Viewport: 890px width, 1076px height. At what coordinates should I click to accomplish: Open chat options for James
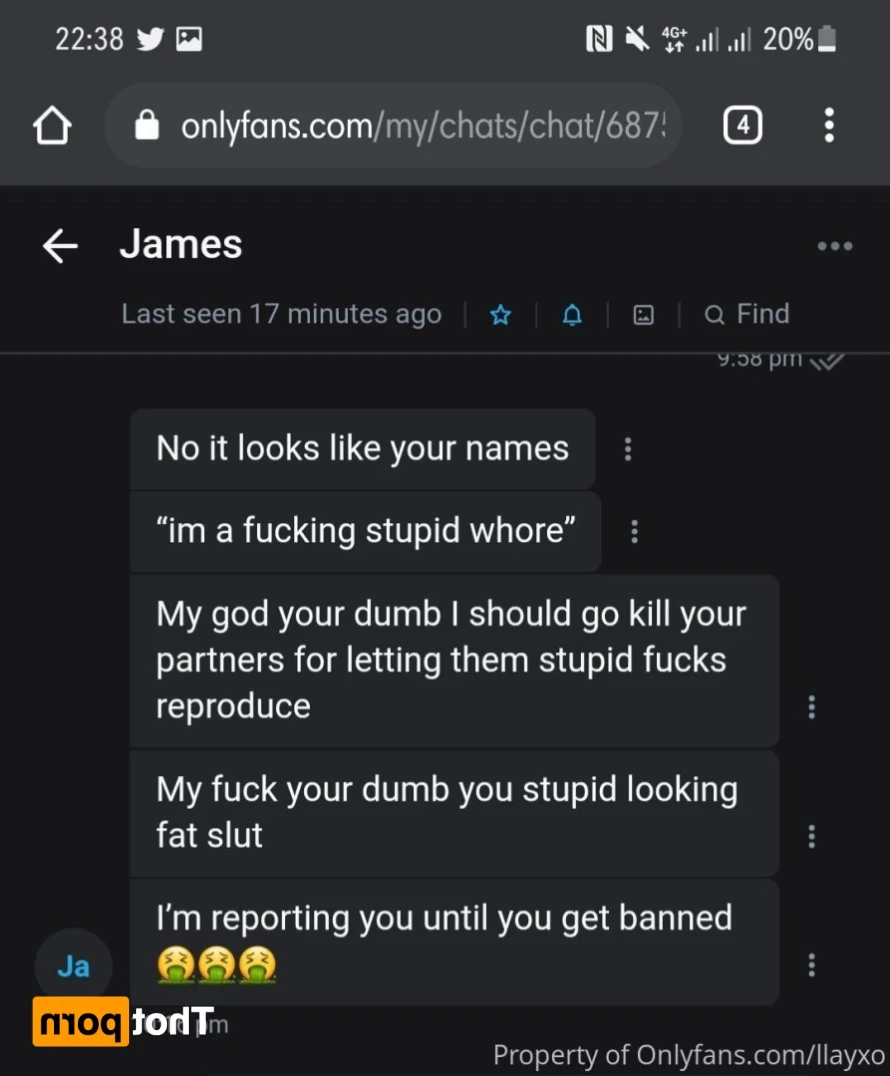[x=834, y=246]
